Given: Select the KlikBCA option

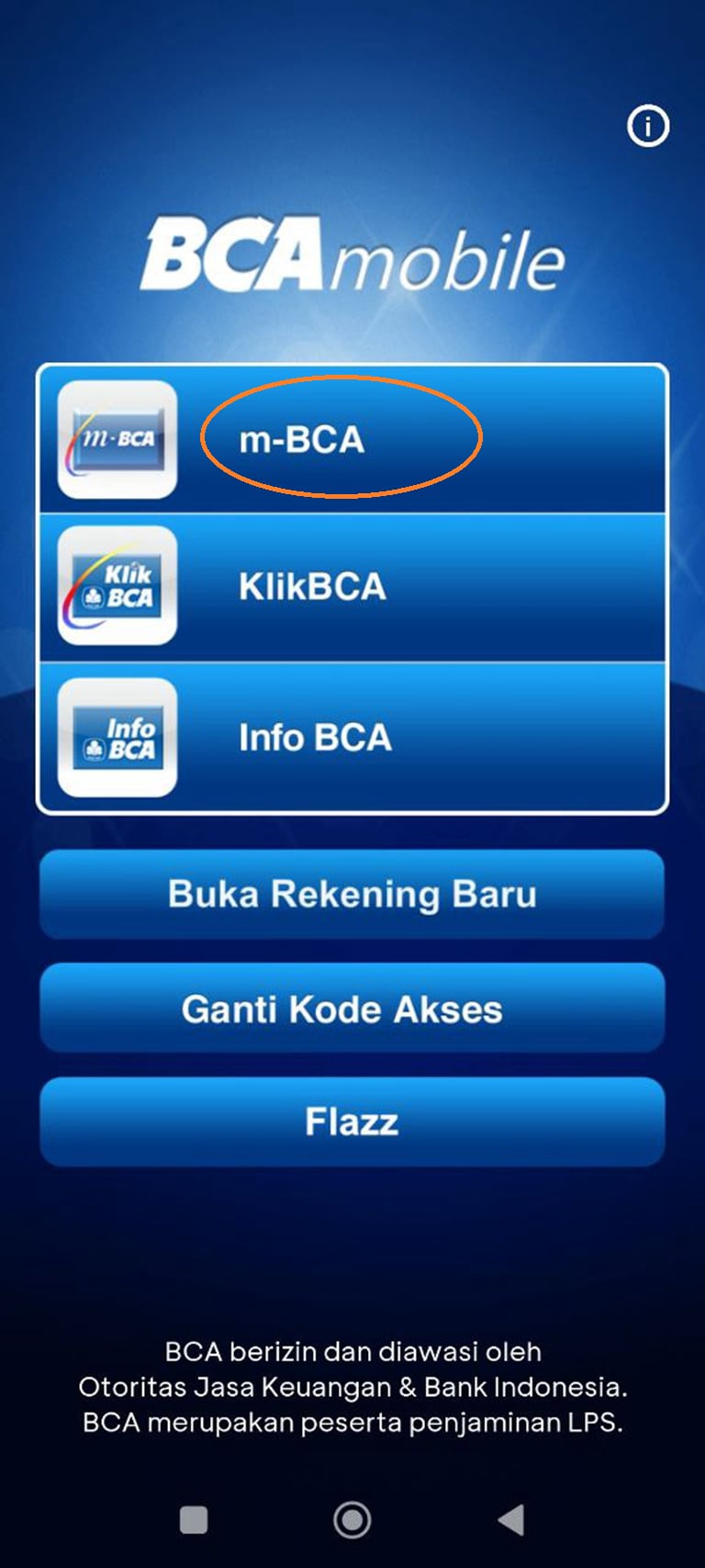Looking at the screenshot, I should 352,587.
